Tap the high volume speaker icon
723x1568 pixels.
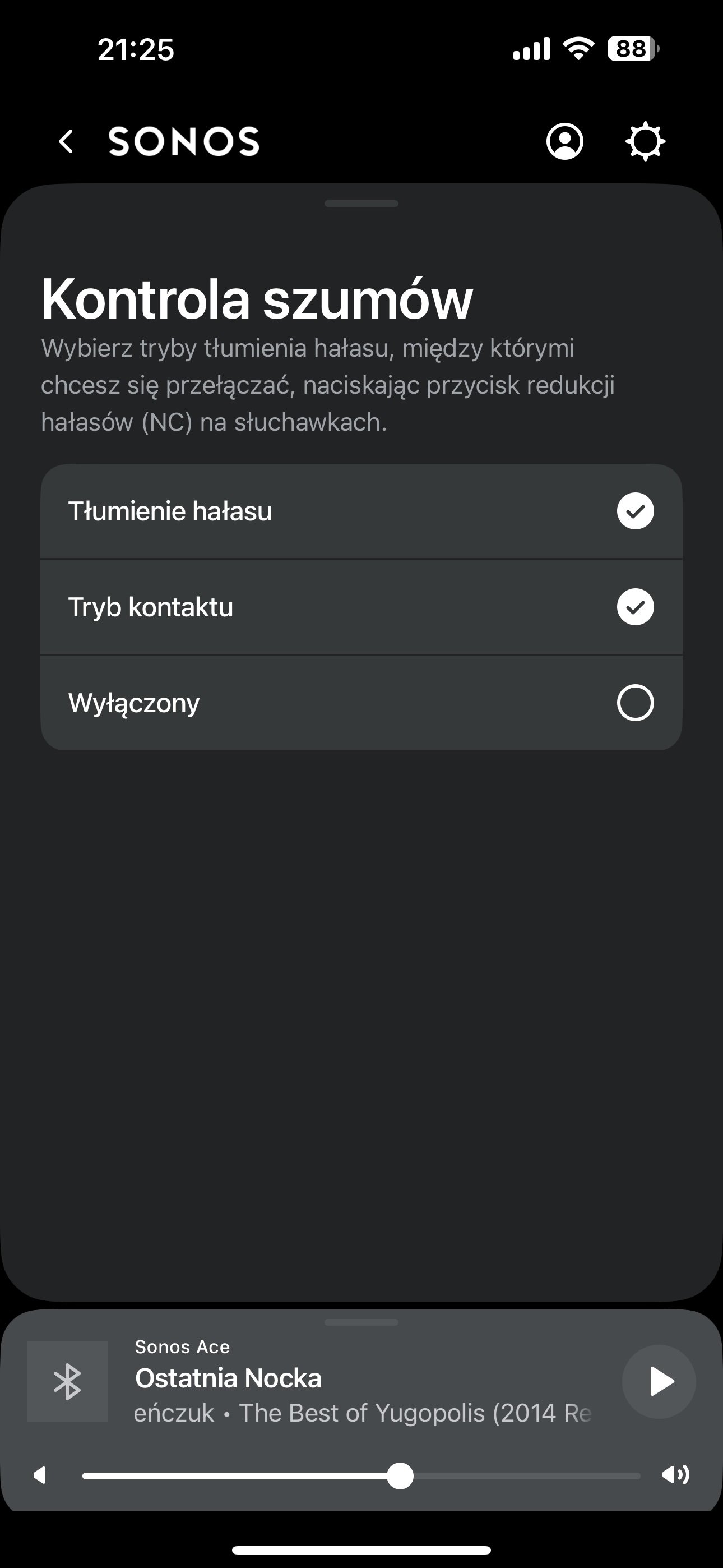click(675, 1474)
